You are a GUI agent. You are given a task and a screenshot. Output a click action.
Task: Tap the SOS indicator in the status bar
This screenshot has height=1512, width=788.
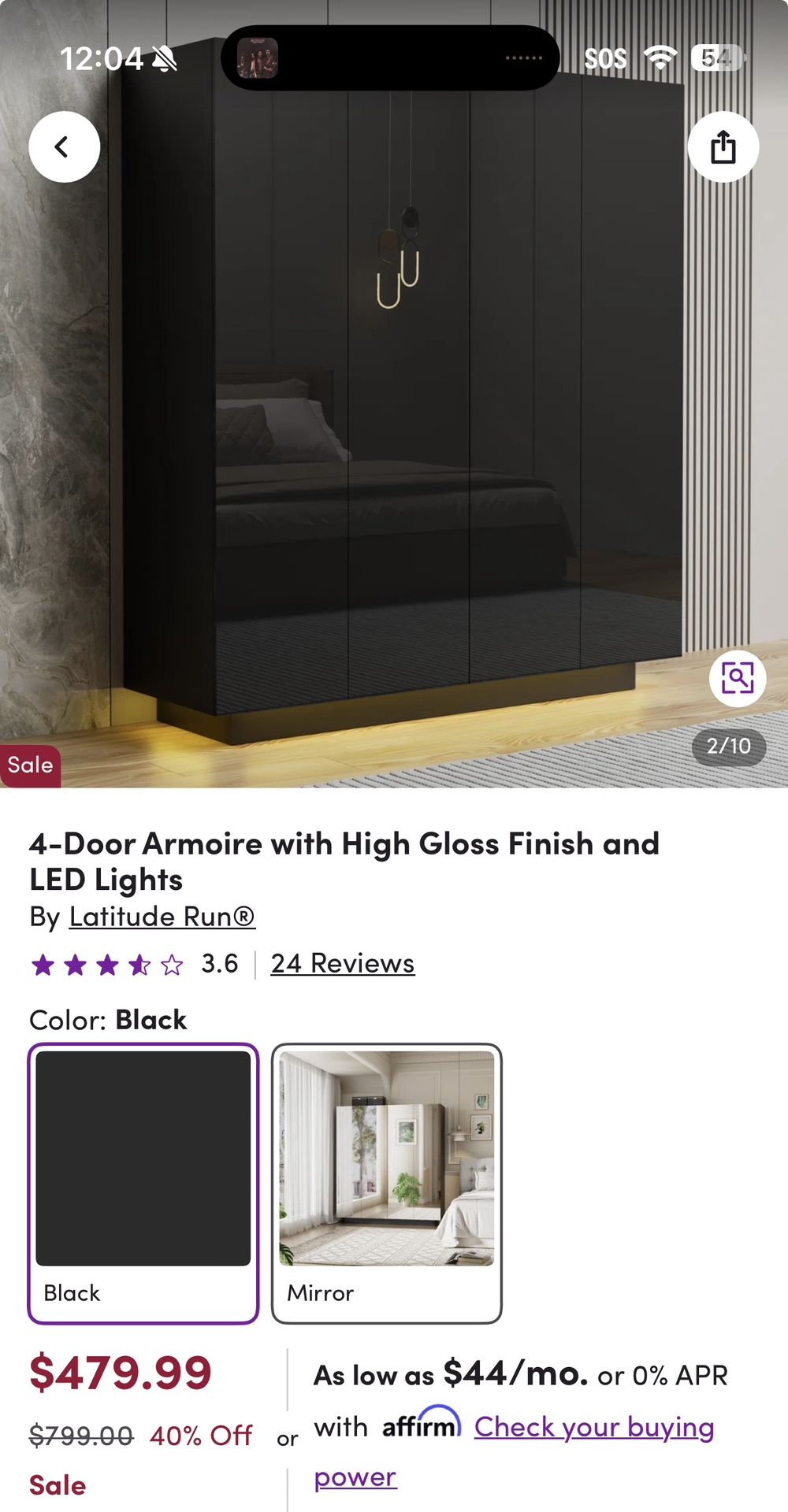[608, 57]
